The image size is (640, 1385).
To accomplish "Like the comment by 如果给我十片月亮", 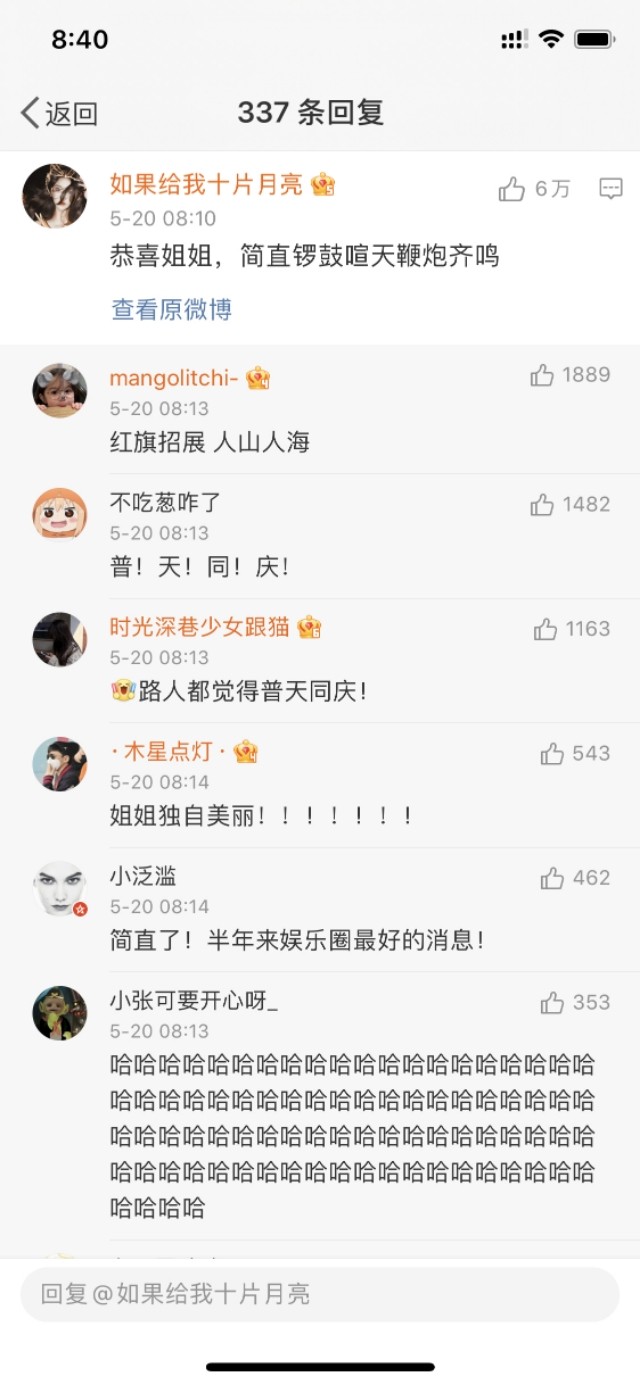I will point(512,189).
